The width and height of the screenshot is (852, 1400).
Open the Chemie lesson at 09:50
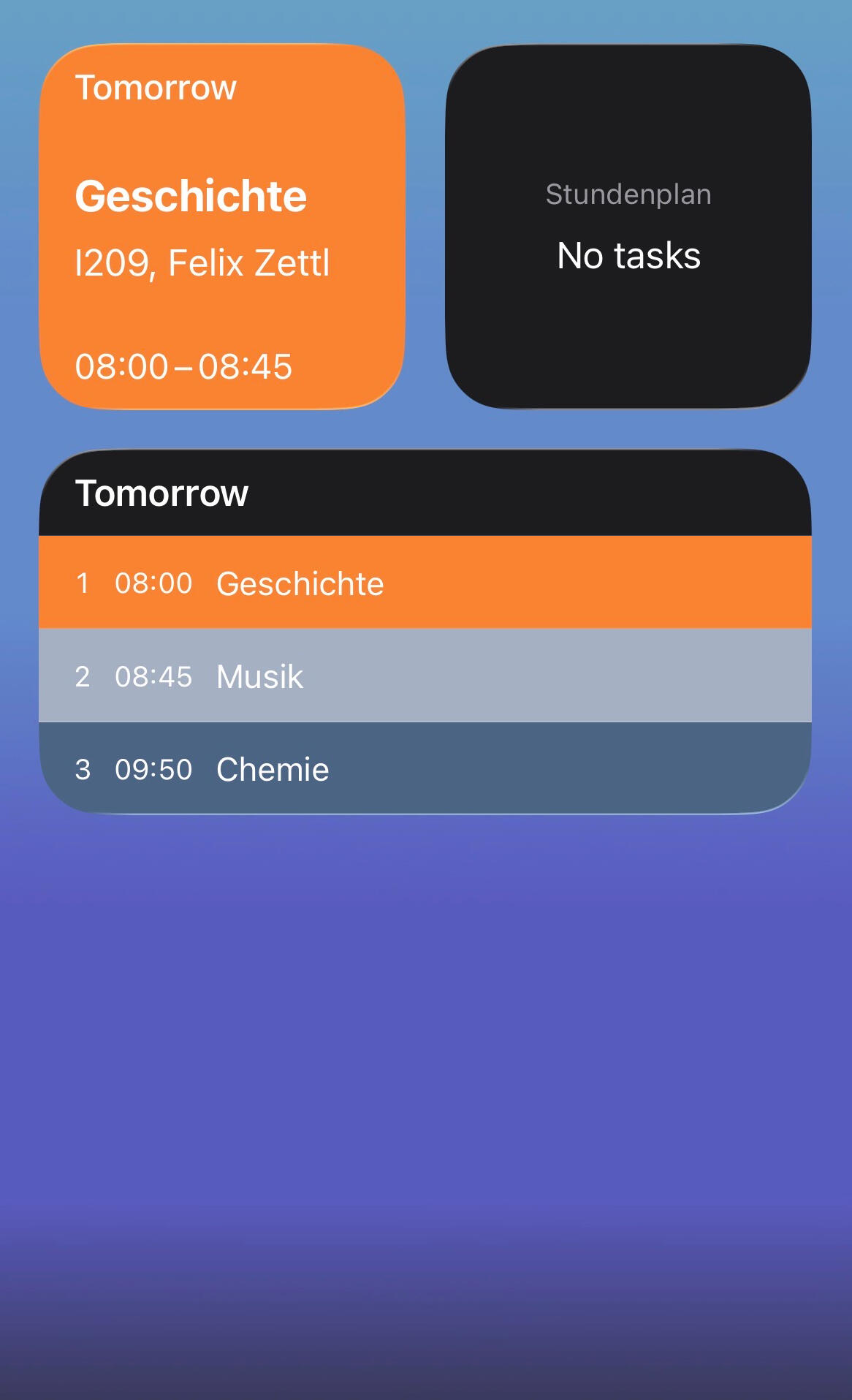424,768
